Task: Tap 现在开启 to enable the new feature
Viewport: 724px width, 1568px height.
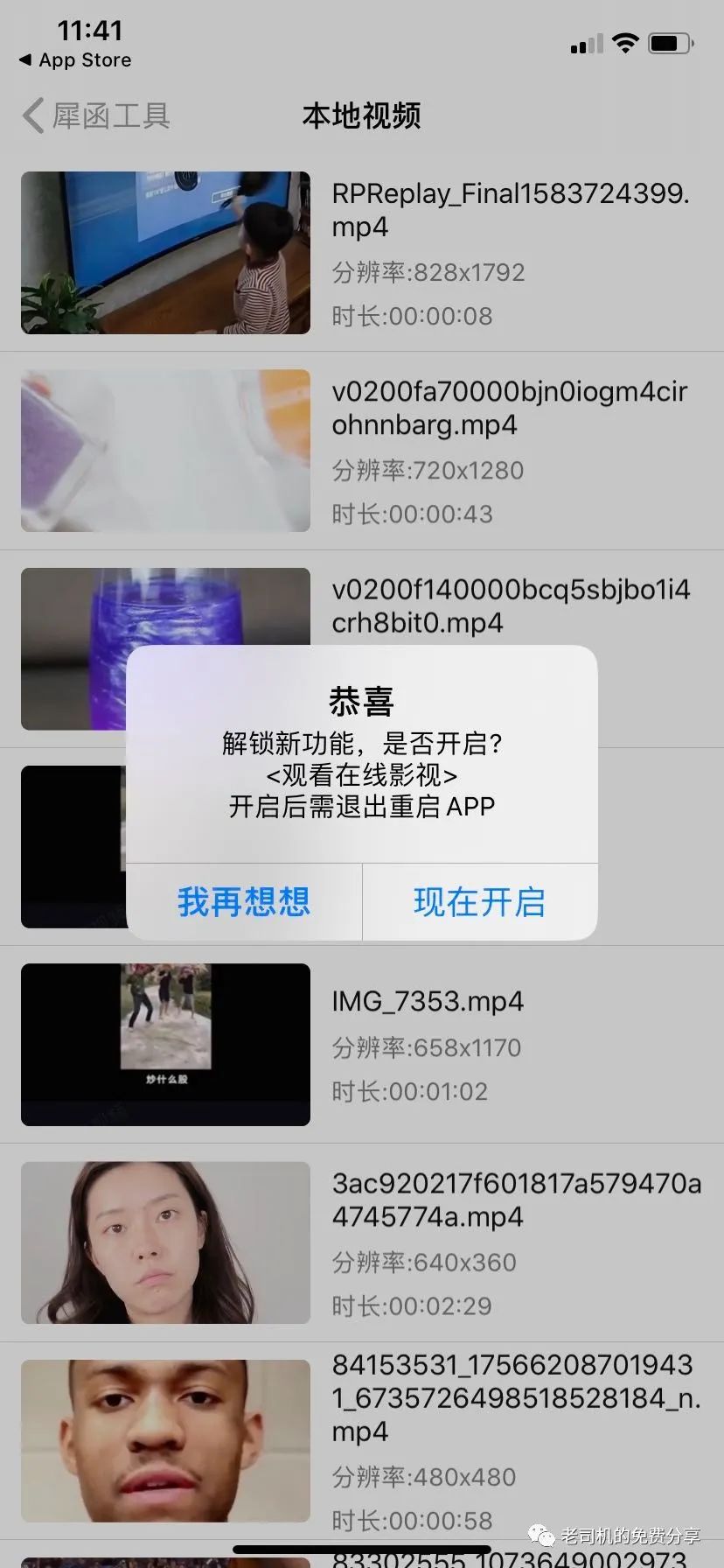Action: 479,901
